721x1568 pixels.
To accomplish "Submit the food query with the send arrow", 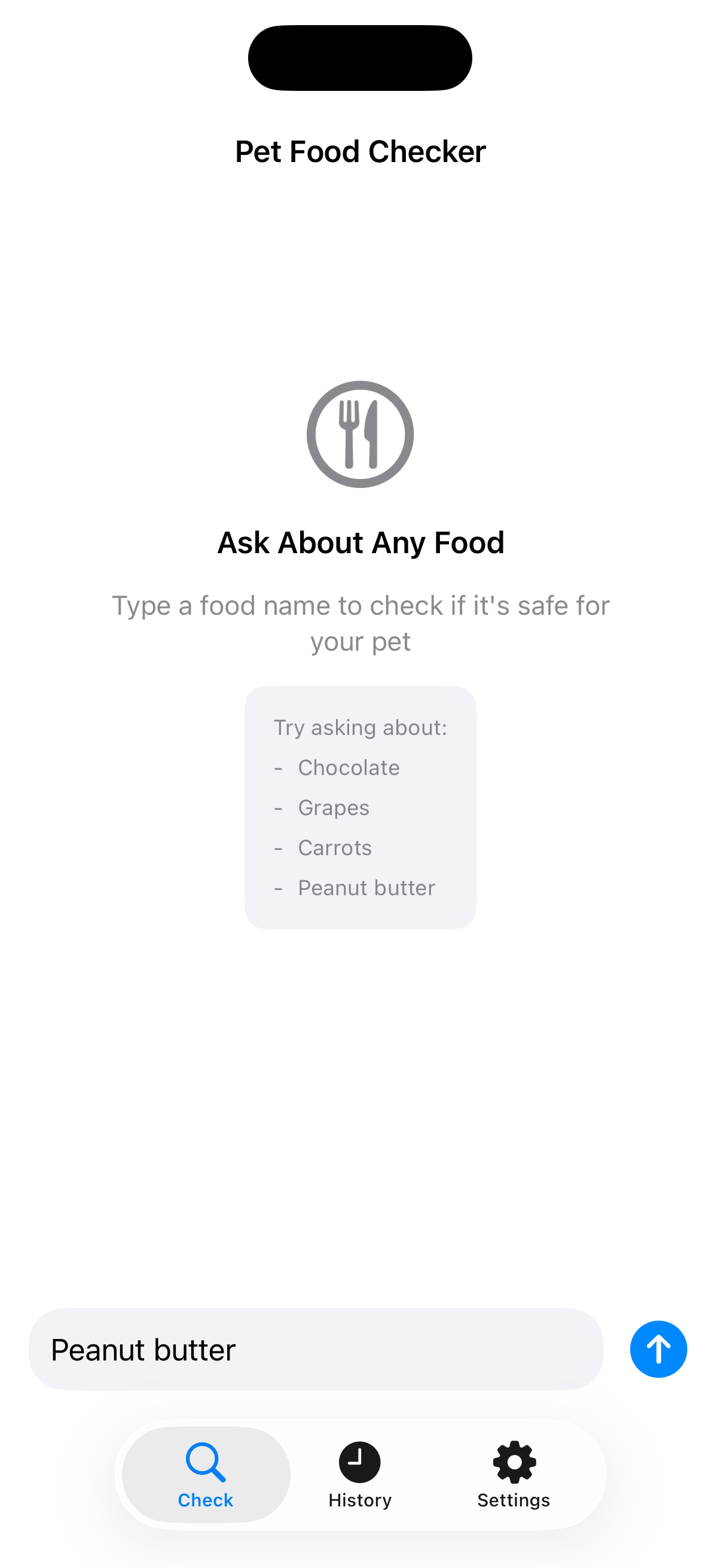I will point(658,1349).
